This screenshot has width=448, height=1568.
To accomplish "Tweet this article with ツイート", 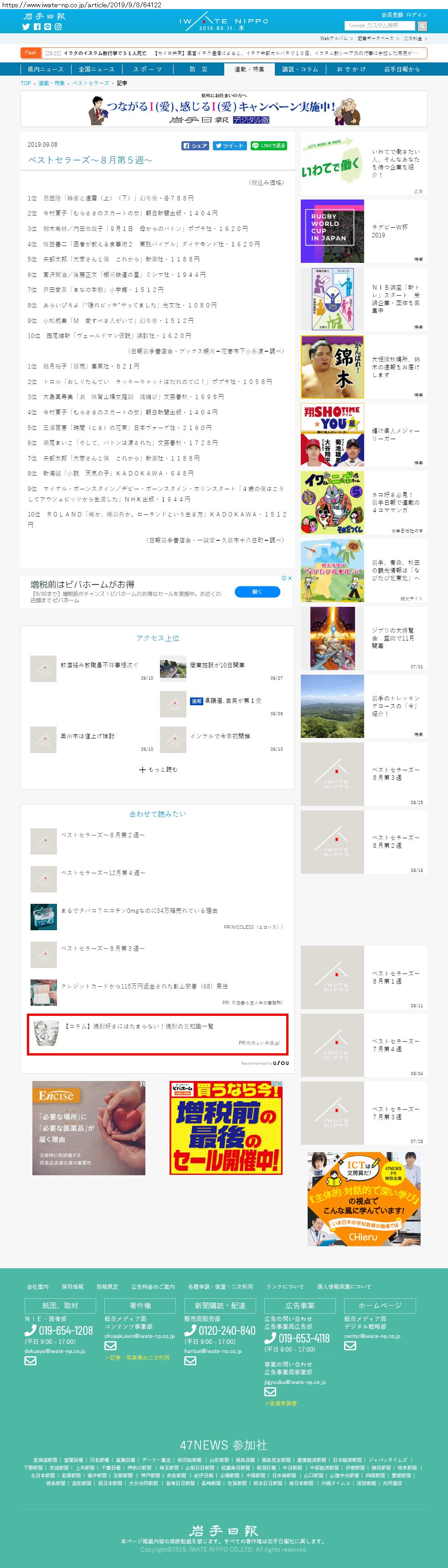I will (x=230, y=146).
